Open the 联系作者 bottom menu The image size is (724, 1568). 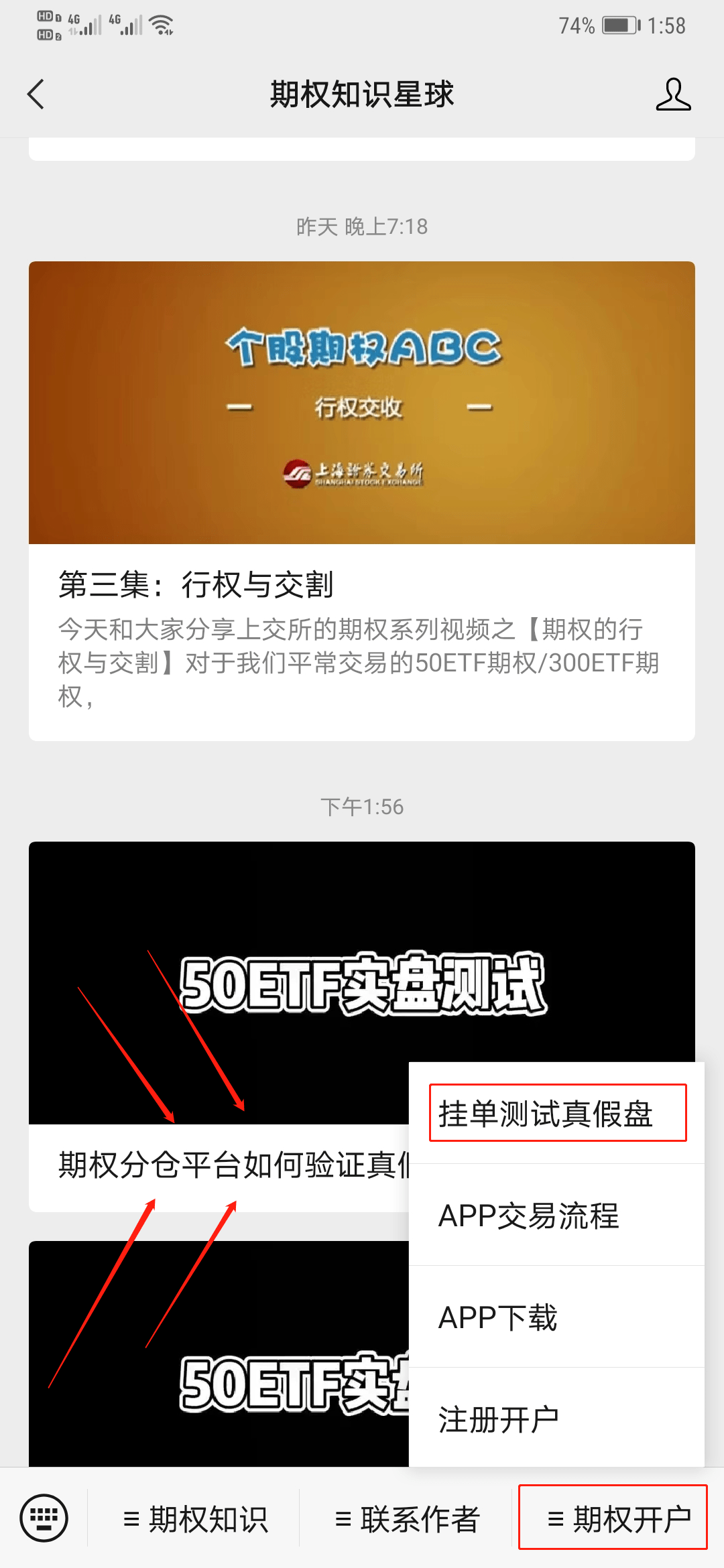pos(406,1518)
